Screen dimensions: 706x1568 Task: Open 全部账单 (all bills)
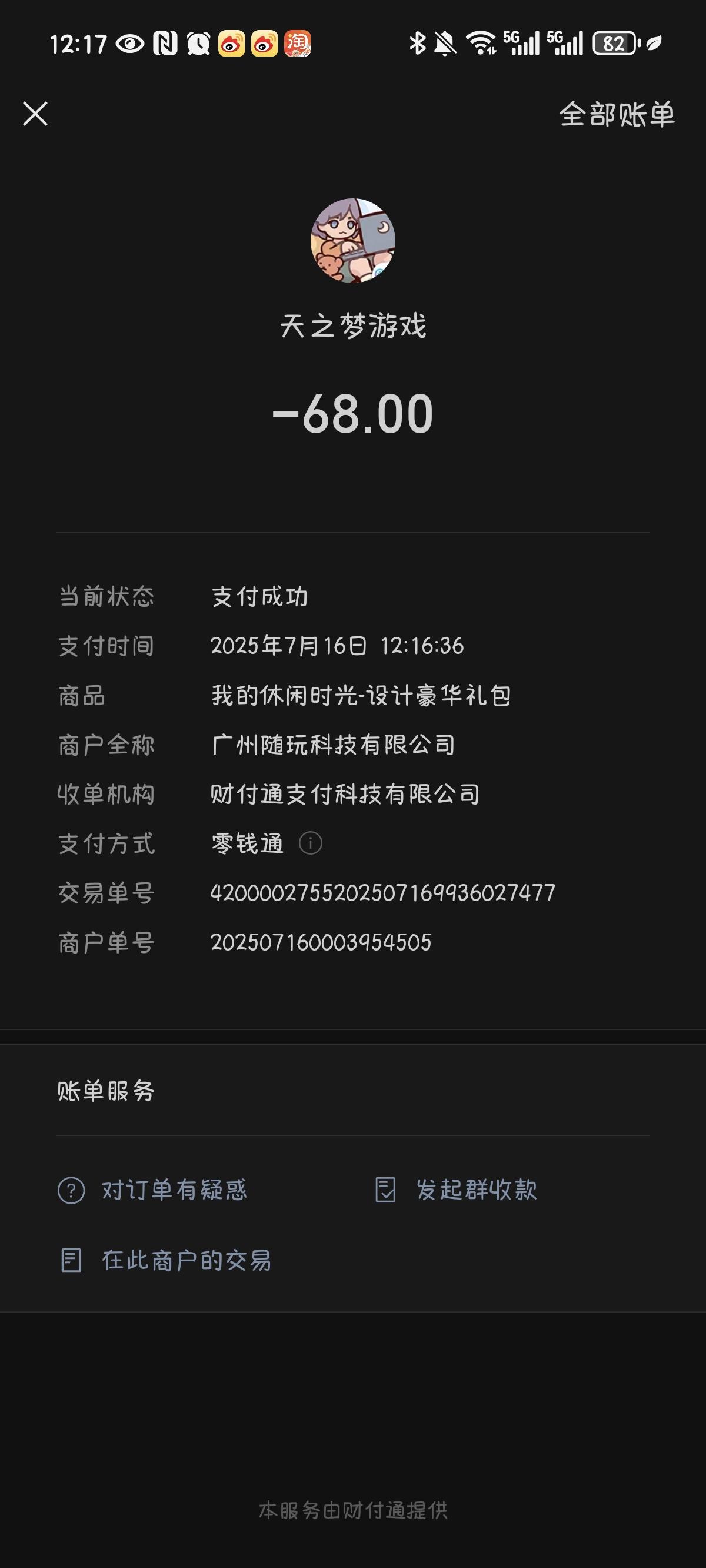617,114
